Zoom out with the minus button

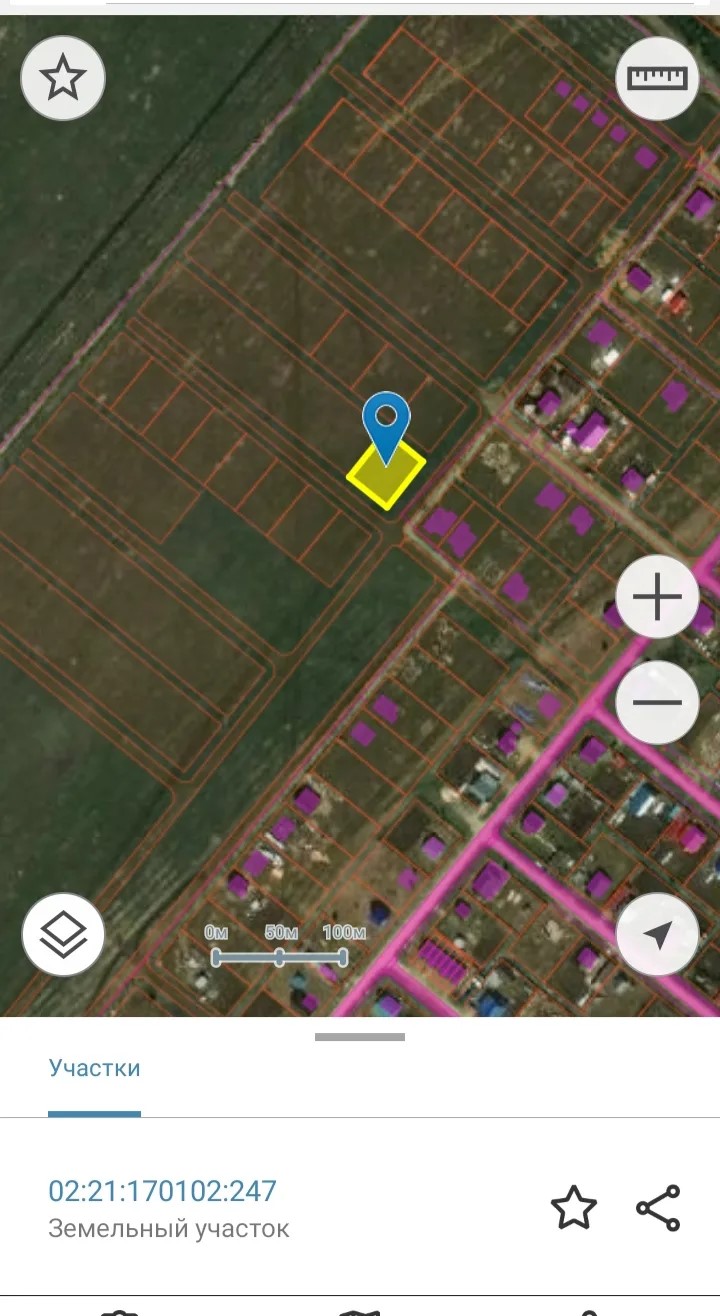coord(657,702)
